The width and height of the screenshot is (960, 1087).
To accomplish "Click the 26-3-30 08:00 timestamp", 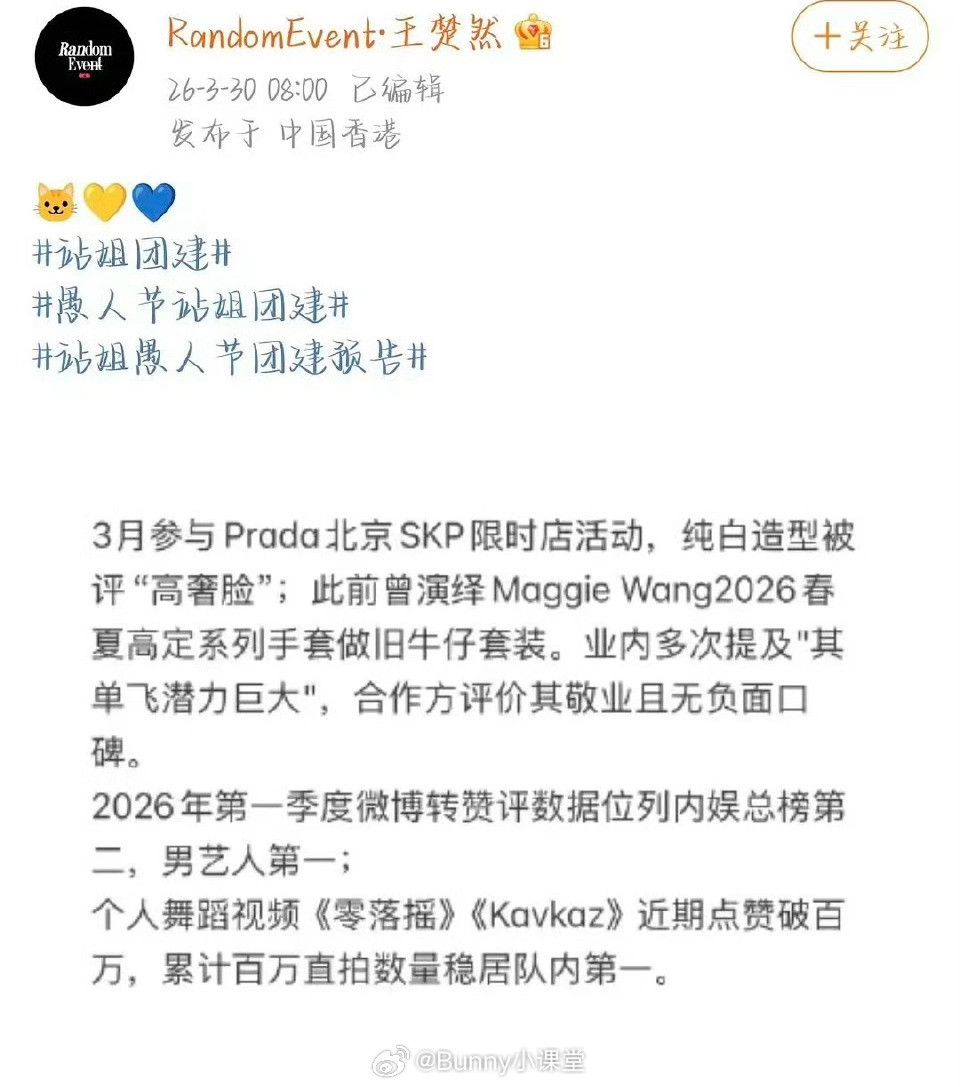I will click(245, 89).
